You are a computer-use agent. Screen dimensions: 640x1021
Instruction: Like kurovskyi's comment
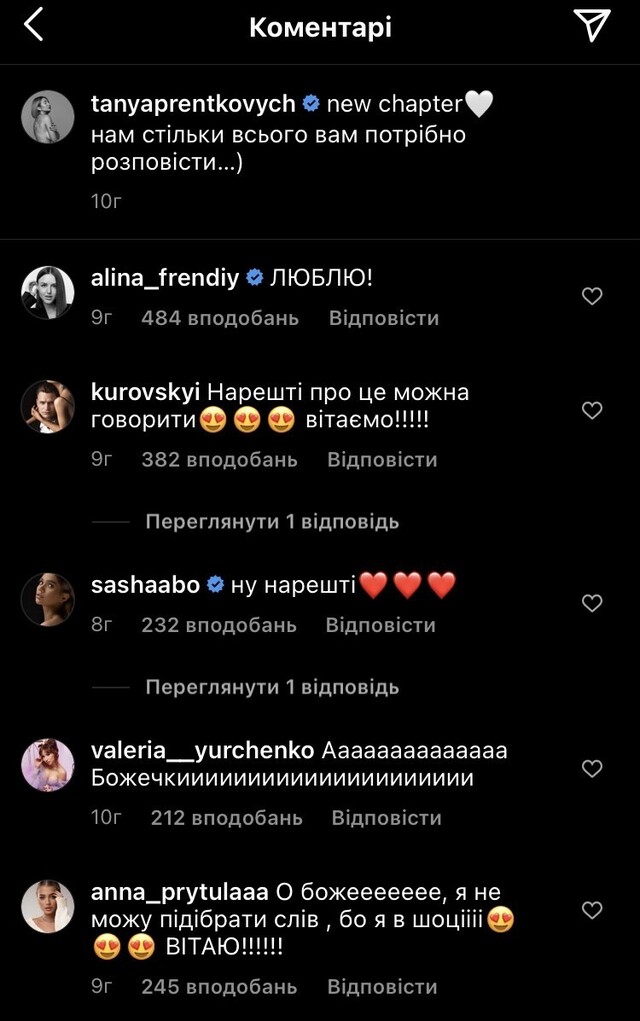click(592, 410)
